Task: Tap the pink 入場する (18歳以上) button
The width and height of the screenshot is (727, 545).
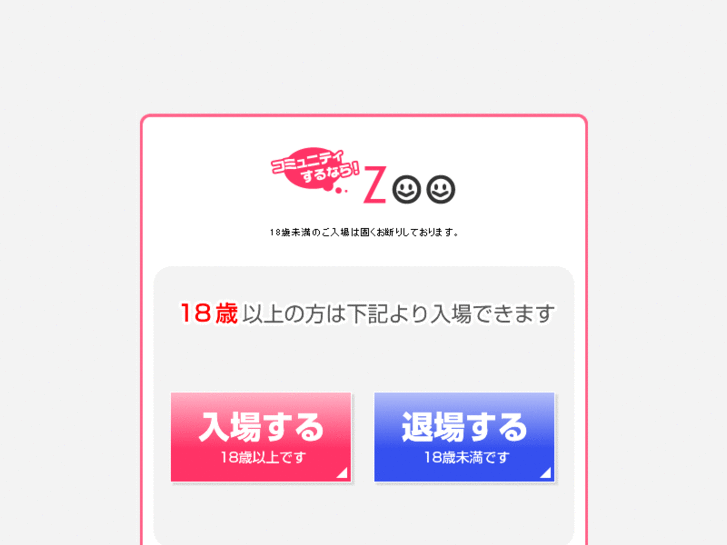Action: [261, 437]
